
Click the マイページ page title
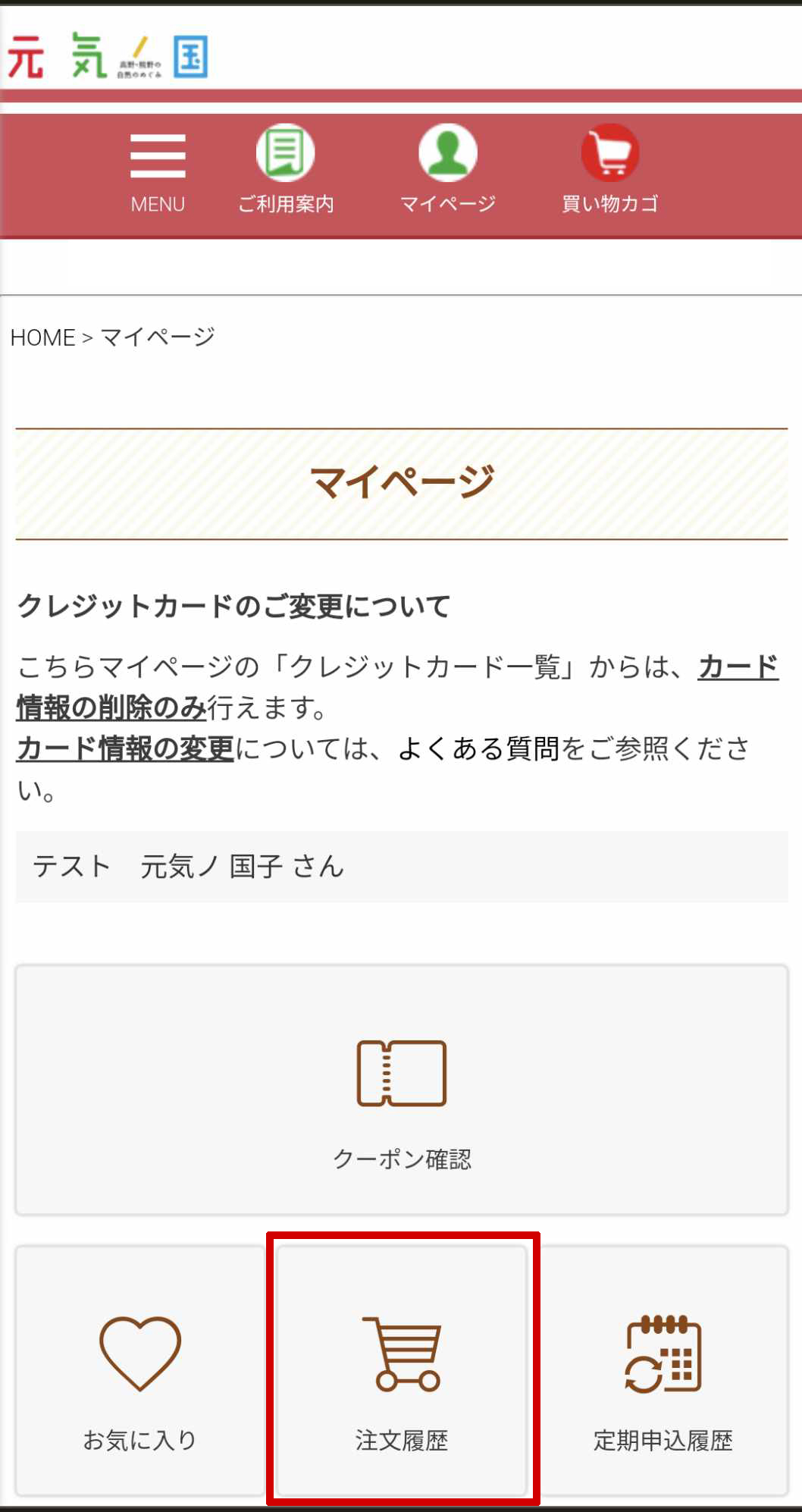401,481
